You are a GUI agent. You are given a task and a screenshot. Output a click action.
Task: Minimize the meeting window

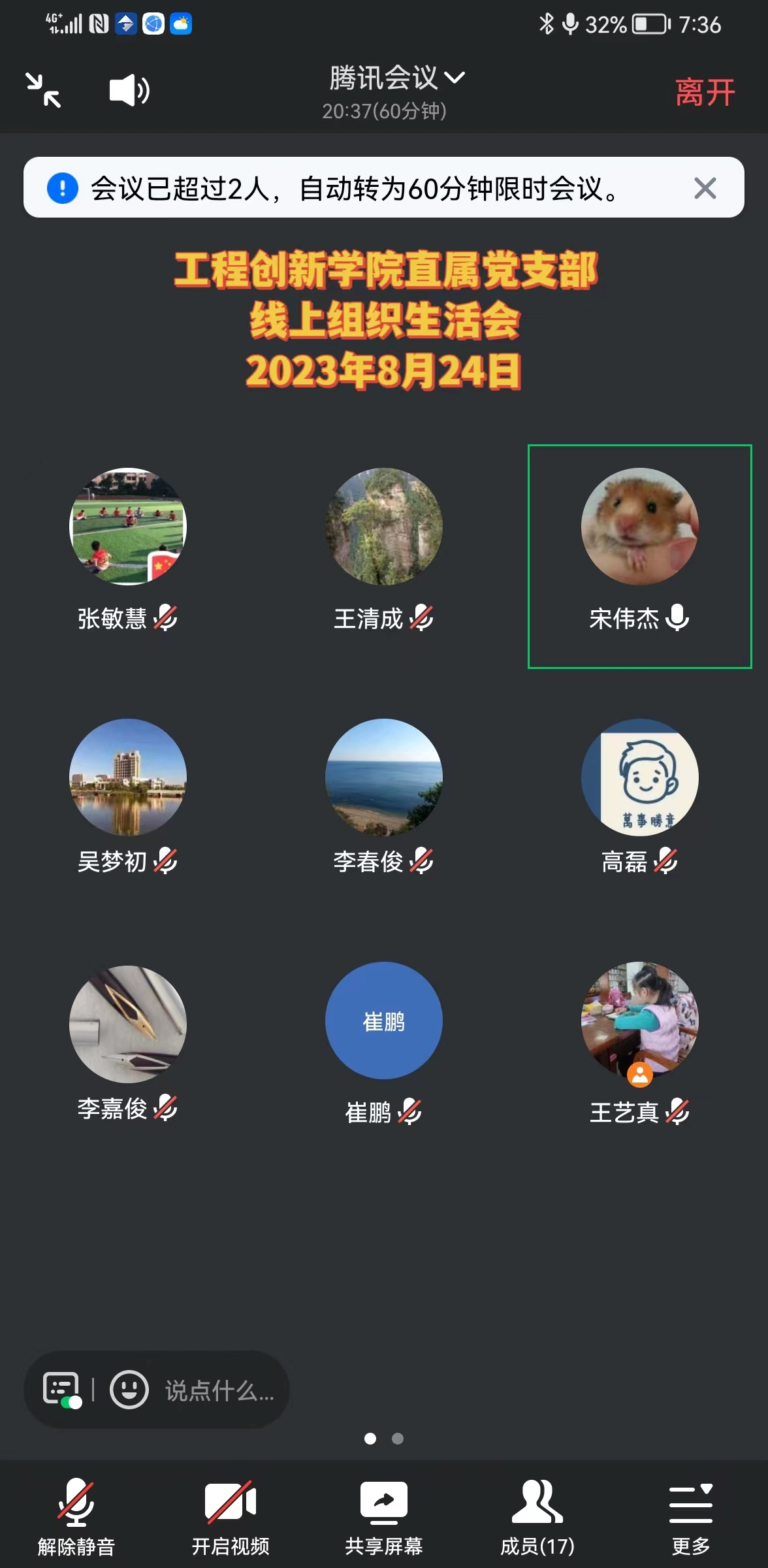43,90
